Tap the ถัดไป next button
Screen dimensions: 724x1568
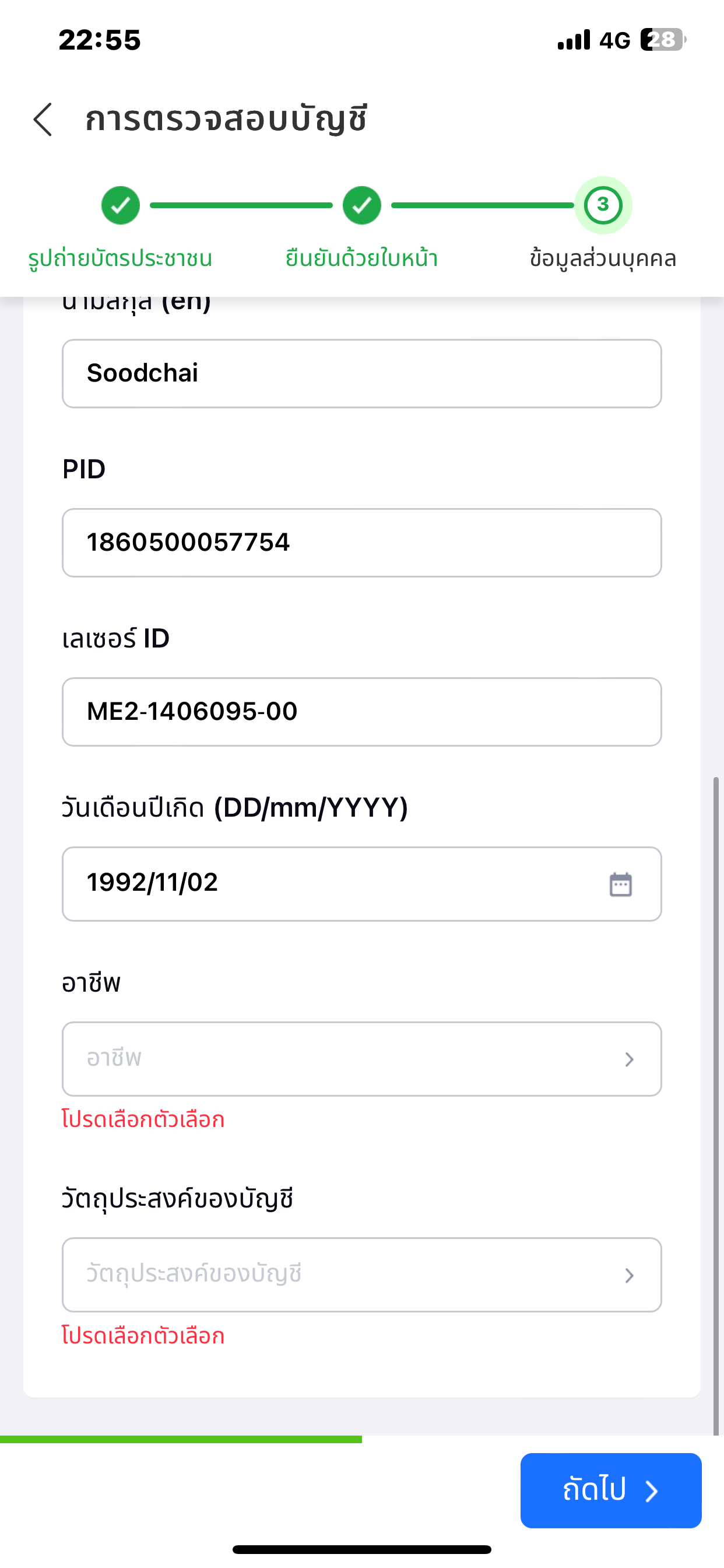coord(611,1490)
